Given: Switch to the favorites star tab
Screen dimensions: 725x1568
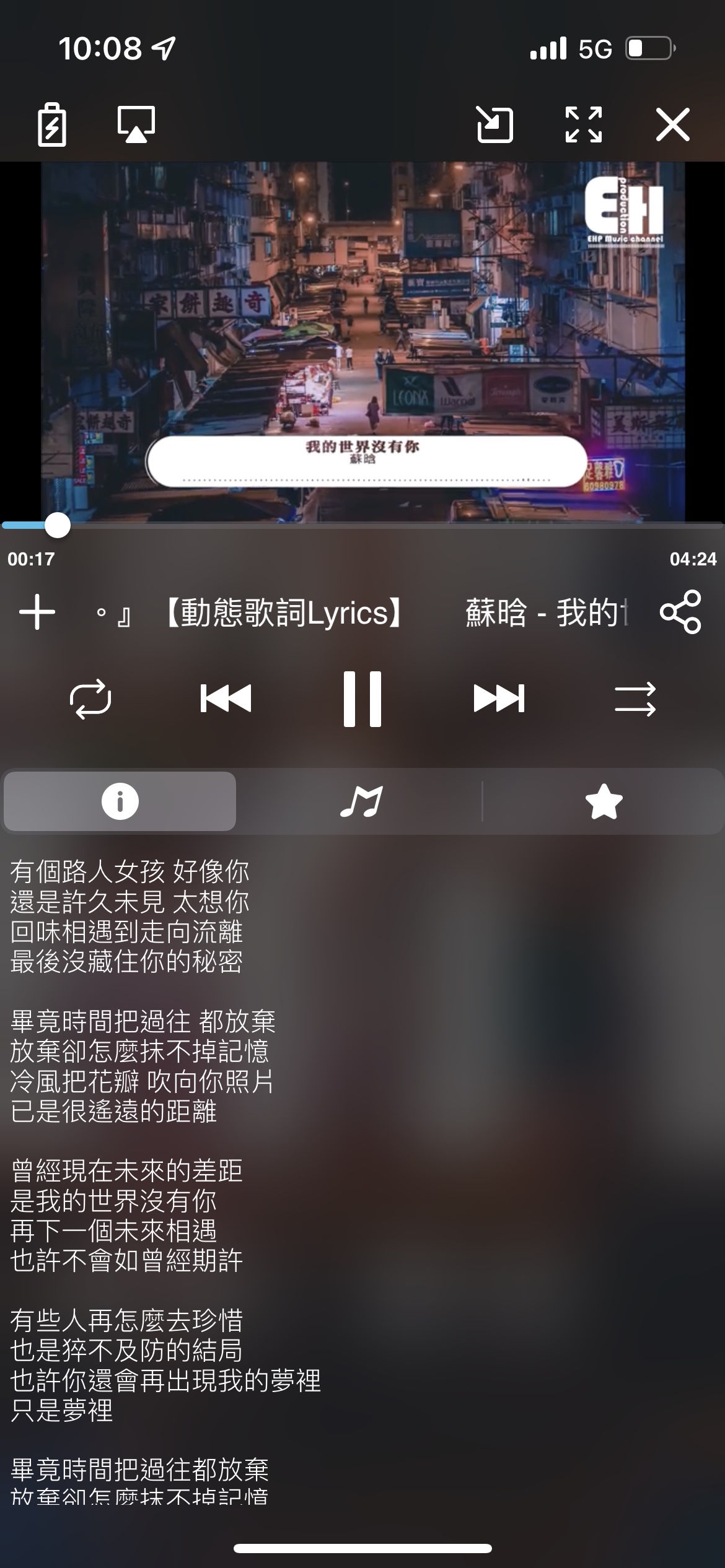Looking at the screenshot, I should click(604, 801).
